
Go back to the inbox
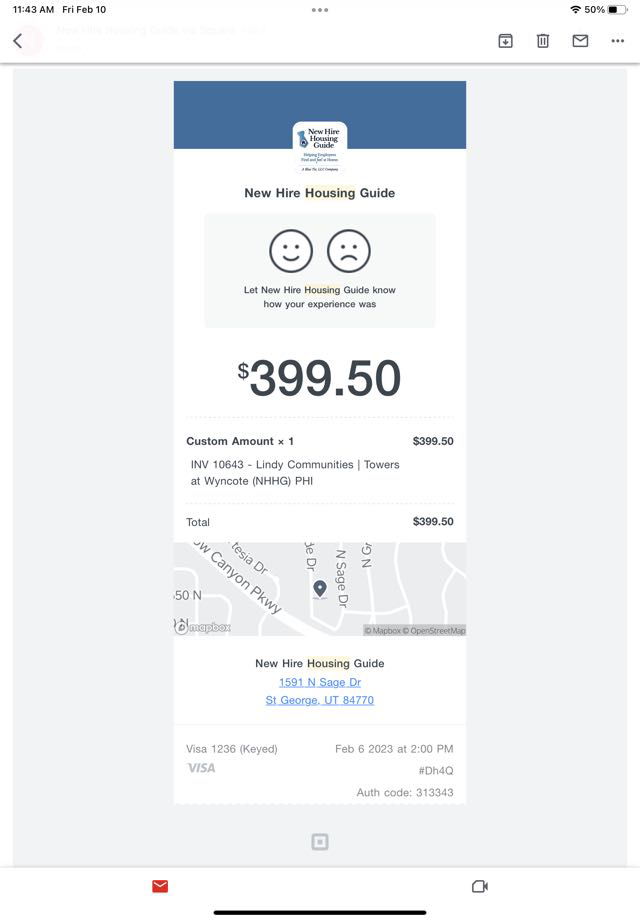[x=18, y=41]
